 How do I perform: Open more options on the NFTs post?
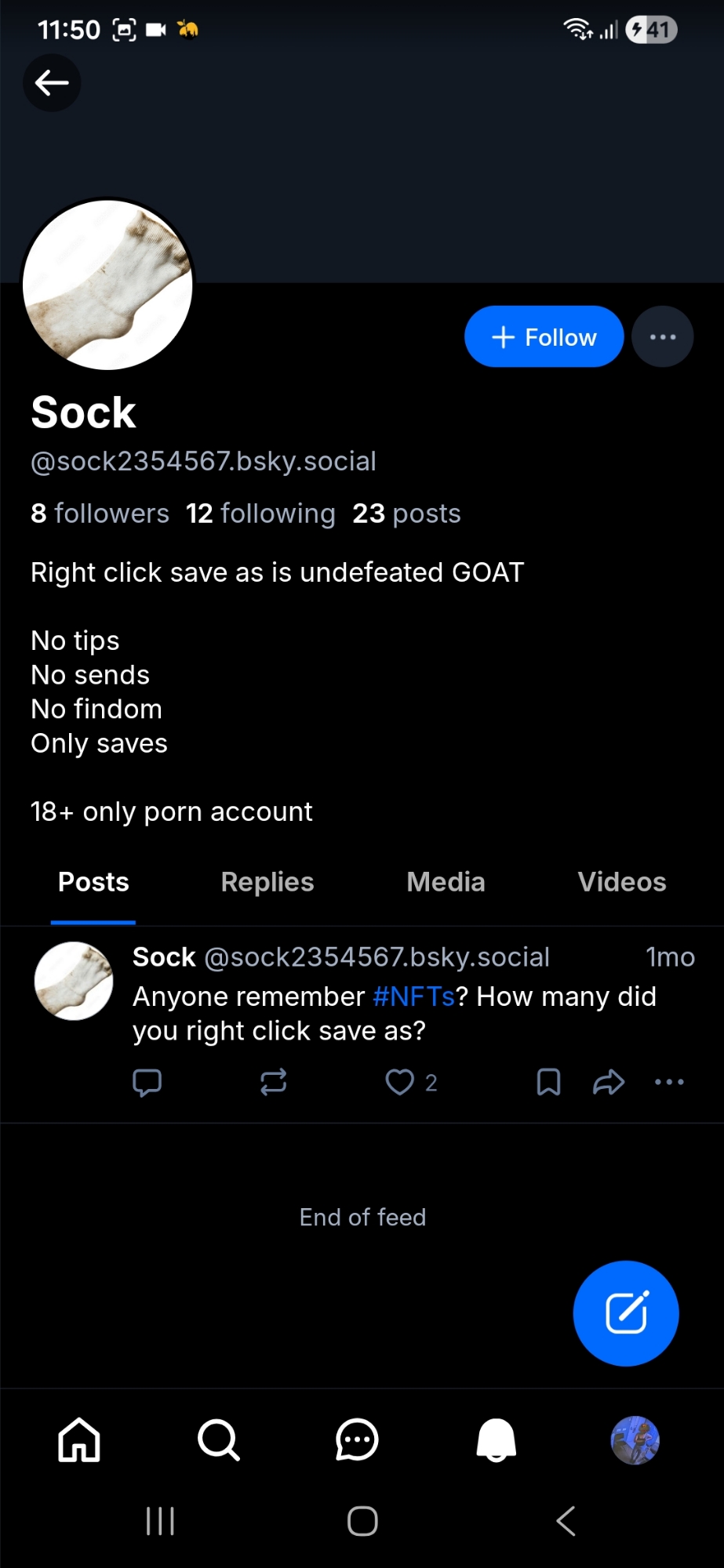(669, 1082)
